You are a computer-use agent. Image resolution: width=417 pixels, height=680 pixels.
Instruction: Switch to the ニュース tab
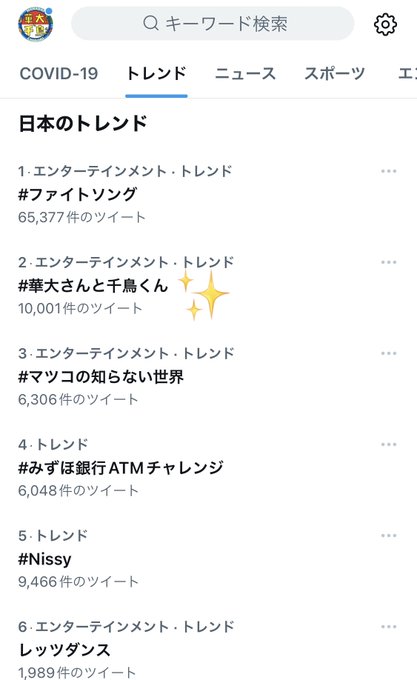245,73
